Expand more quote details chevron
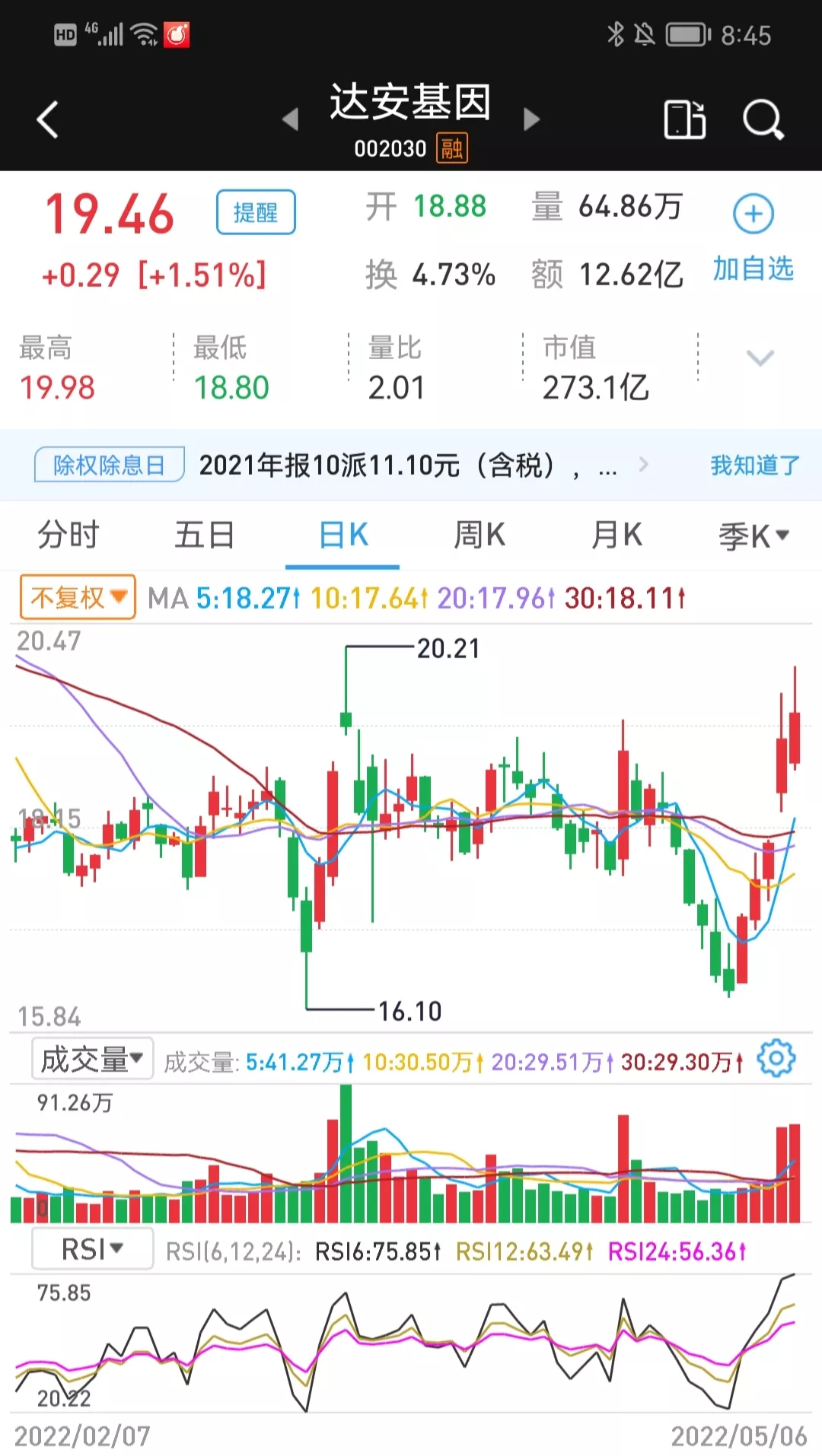 [x=760, y=358]
